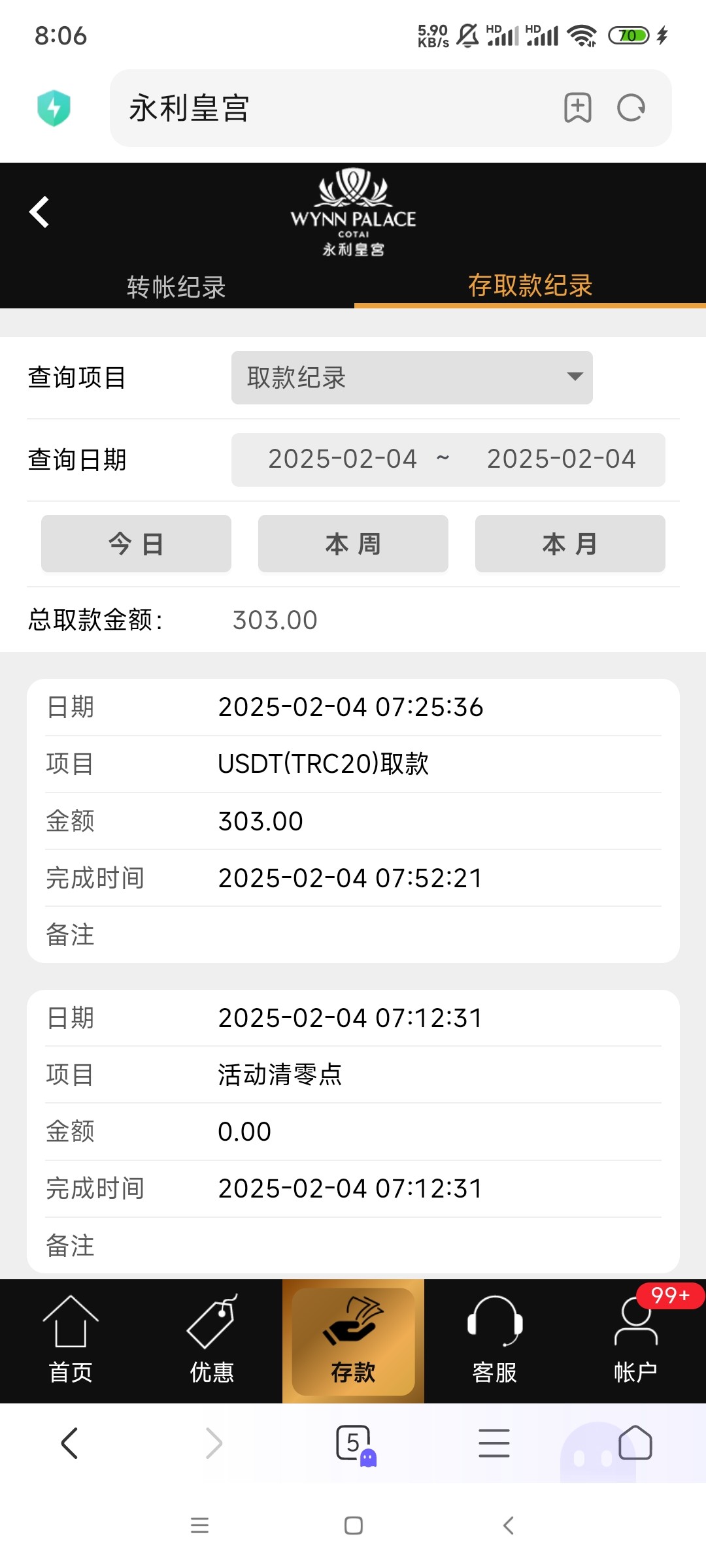706x1568 pixels.
Task: Tap the green shield security icon
Action: 54,108
